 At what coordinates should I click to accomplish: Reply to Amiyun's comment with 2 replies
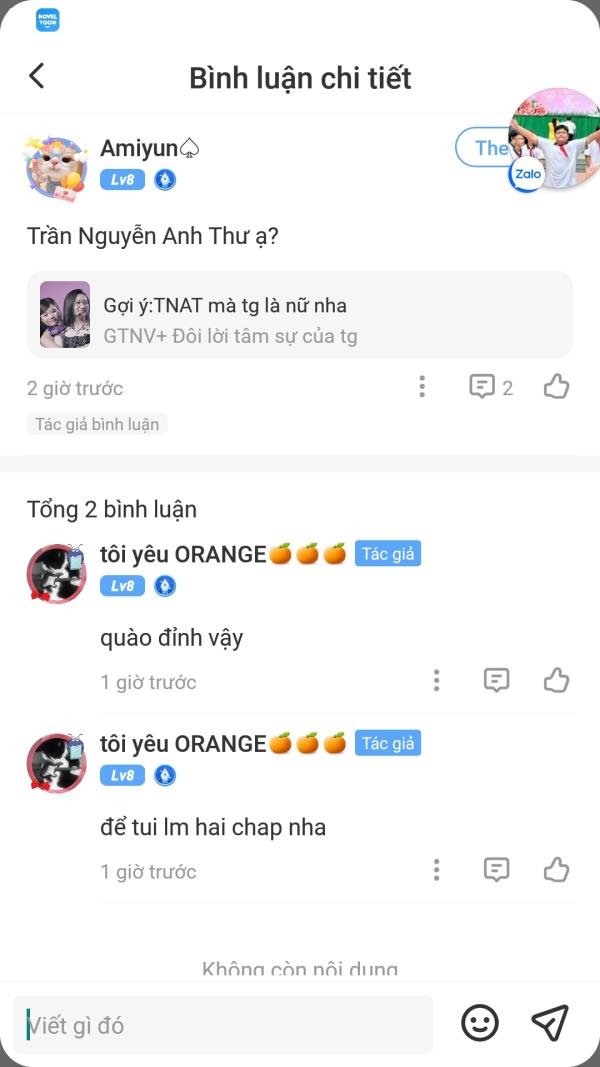point(490,387)
